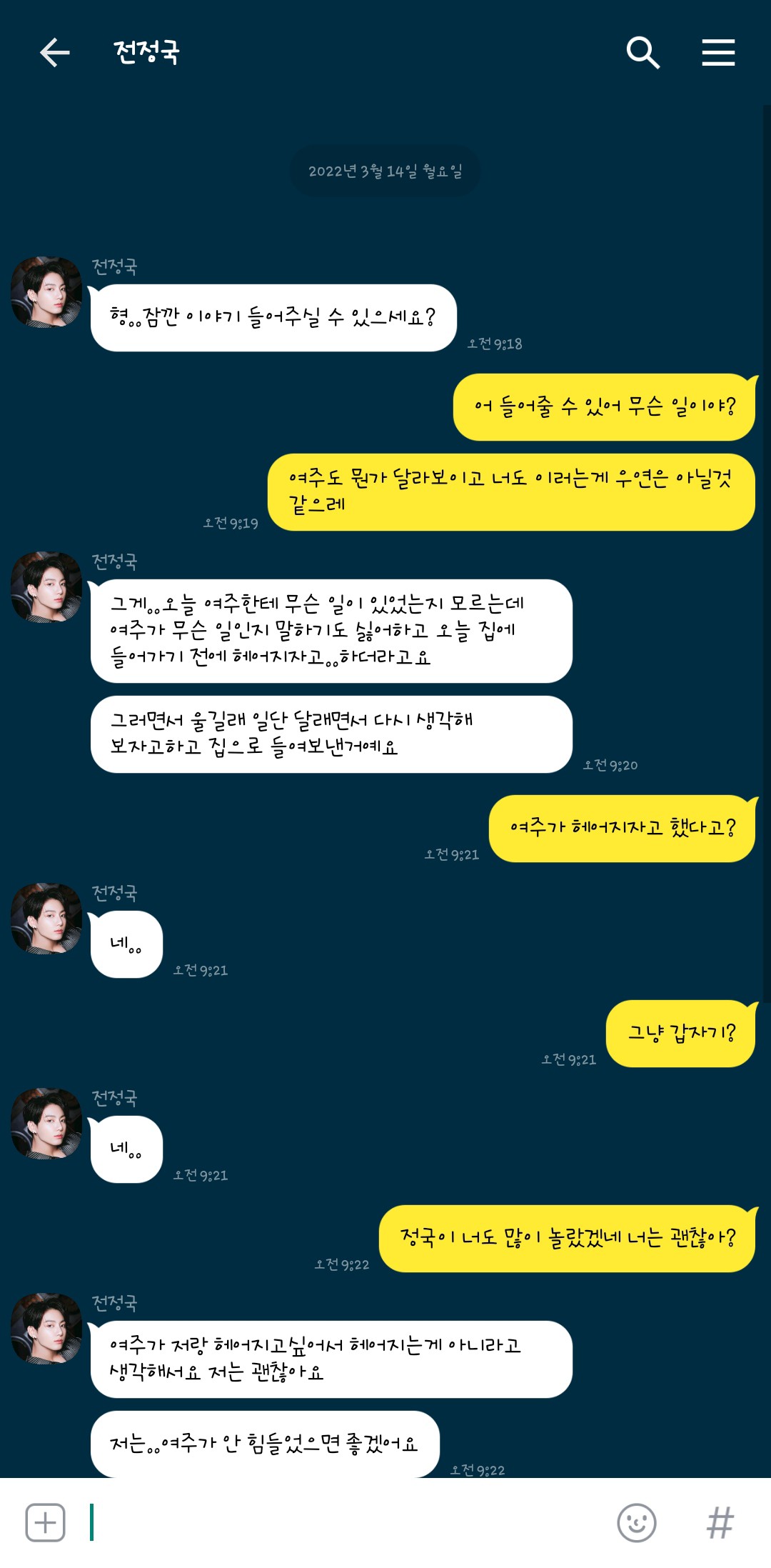
Task: Open 전정국's profile picture beside first message
Action: (46, 292)
